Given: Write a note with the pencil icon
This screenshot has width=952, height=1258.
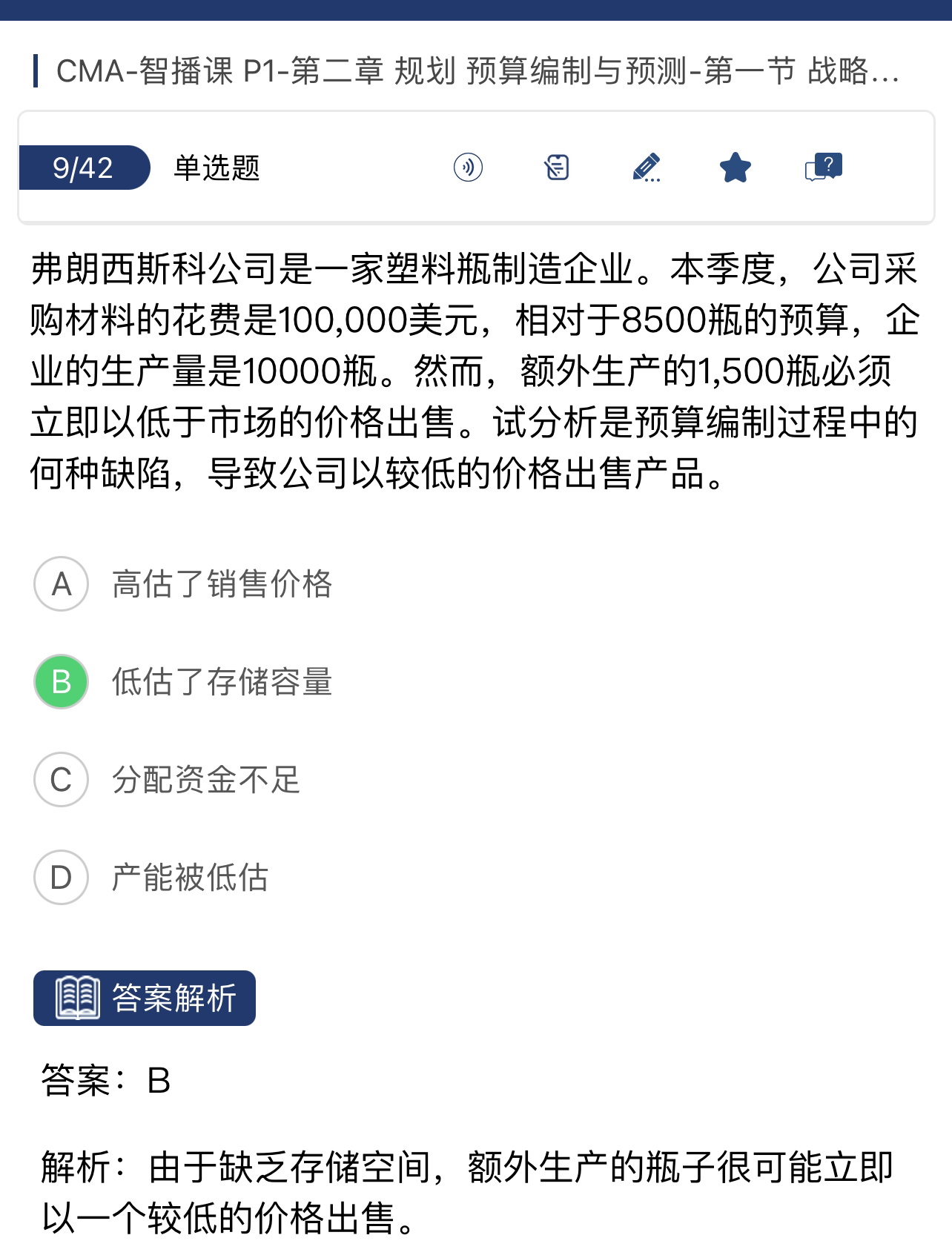Looking at the screenshot, I should (x=646, y=168).
